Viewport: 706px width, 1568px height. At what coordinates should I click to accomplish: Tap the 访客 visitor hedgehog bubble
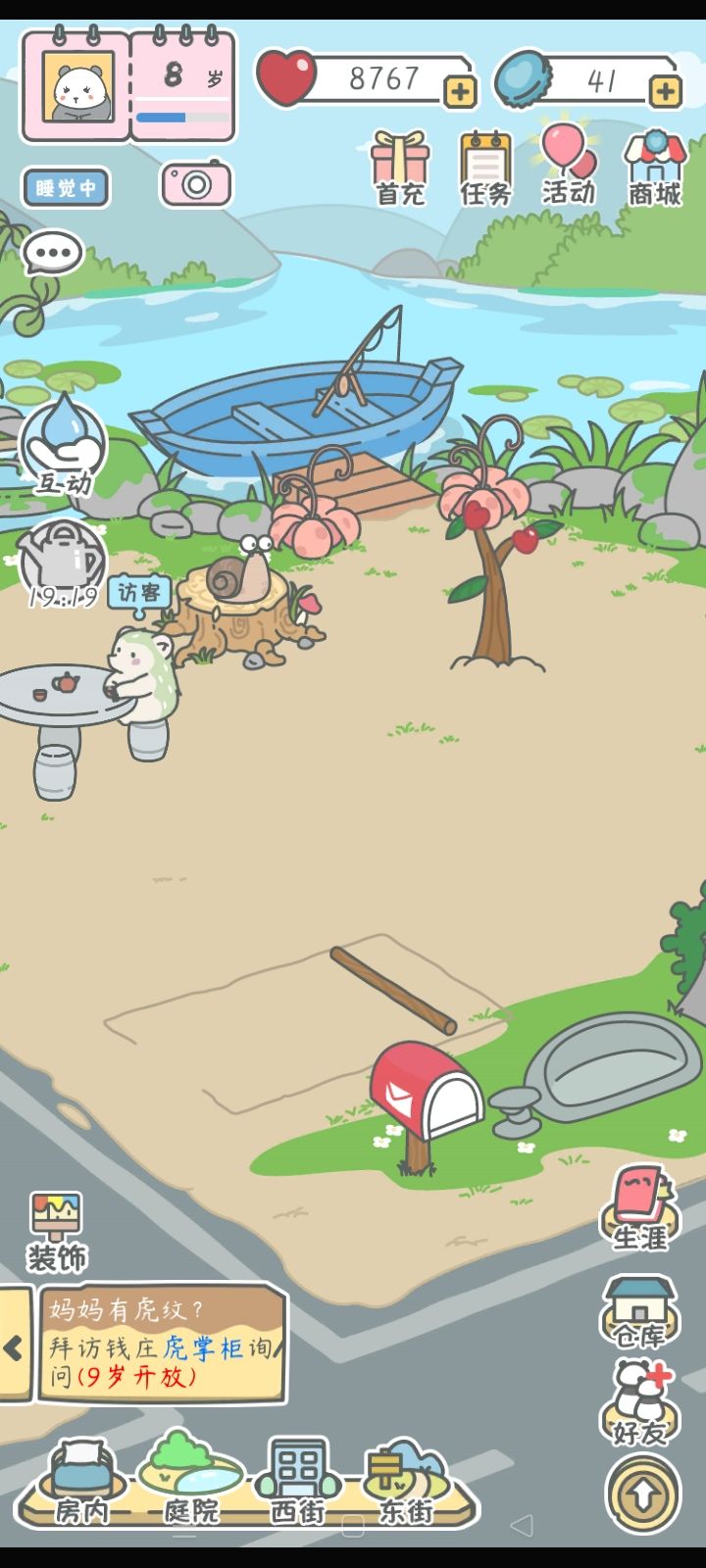coord(138,593)
